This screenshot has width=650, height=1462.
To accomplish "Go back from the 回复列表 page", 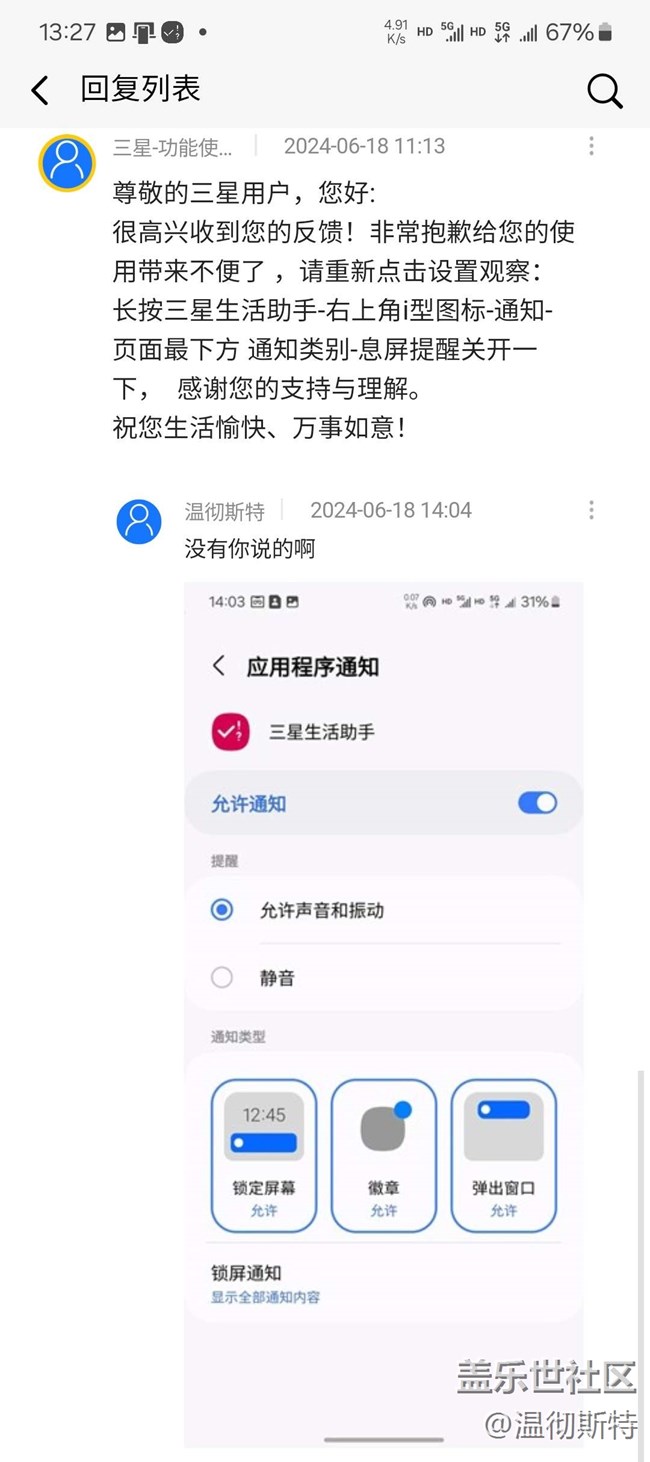I will (x=40, y=91).
